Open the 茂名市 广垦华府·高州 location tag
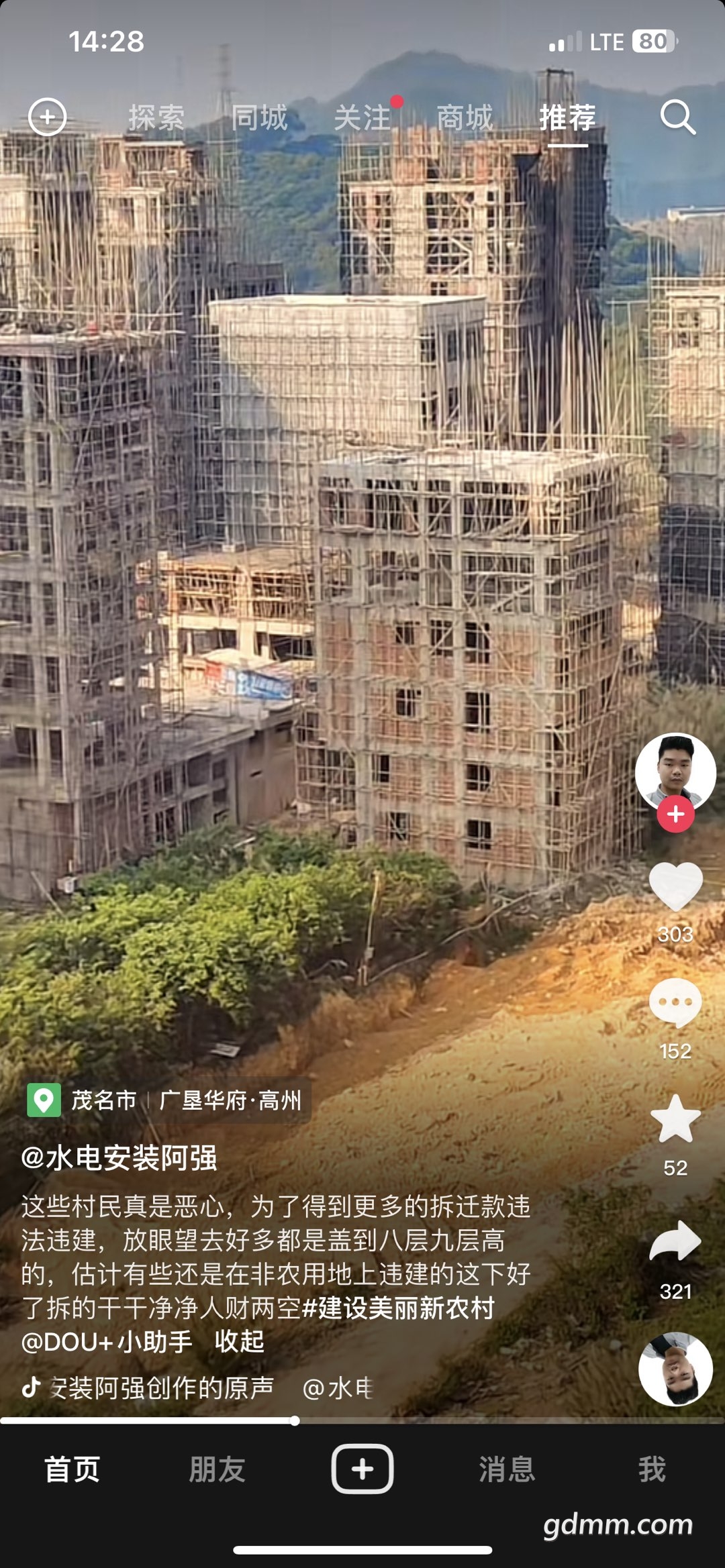This screenshot has width=725, height=1568. 168,1100
